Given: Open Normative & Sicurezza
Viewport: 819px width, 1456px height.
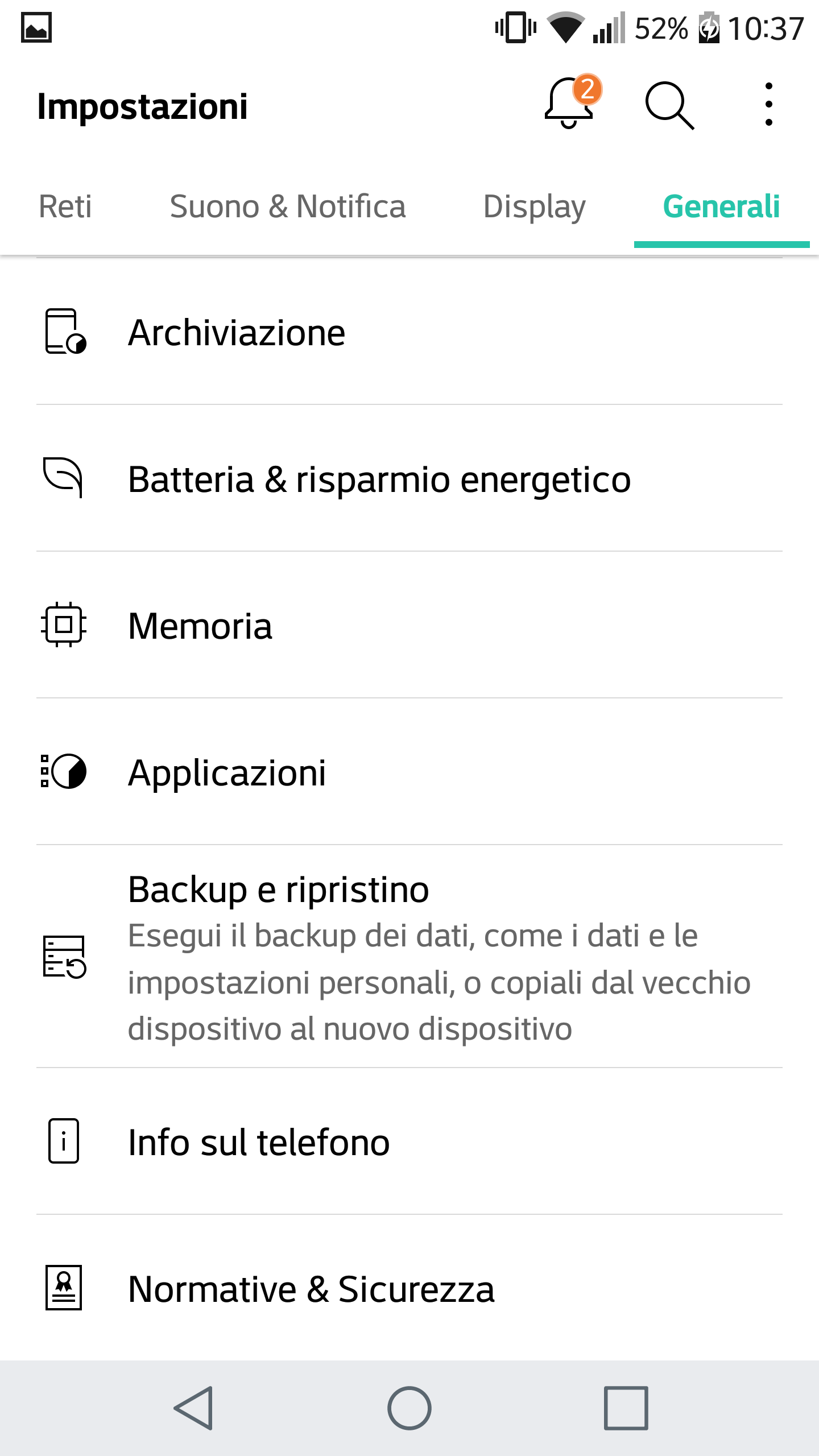Looking at the screenshot, I should pyautogui.click(x=409, y=1289).
